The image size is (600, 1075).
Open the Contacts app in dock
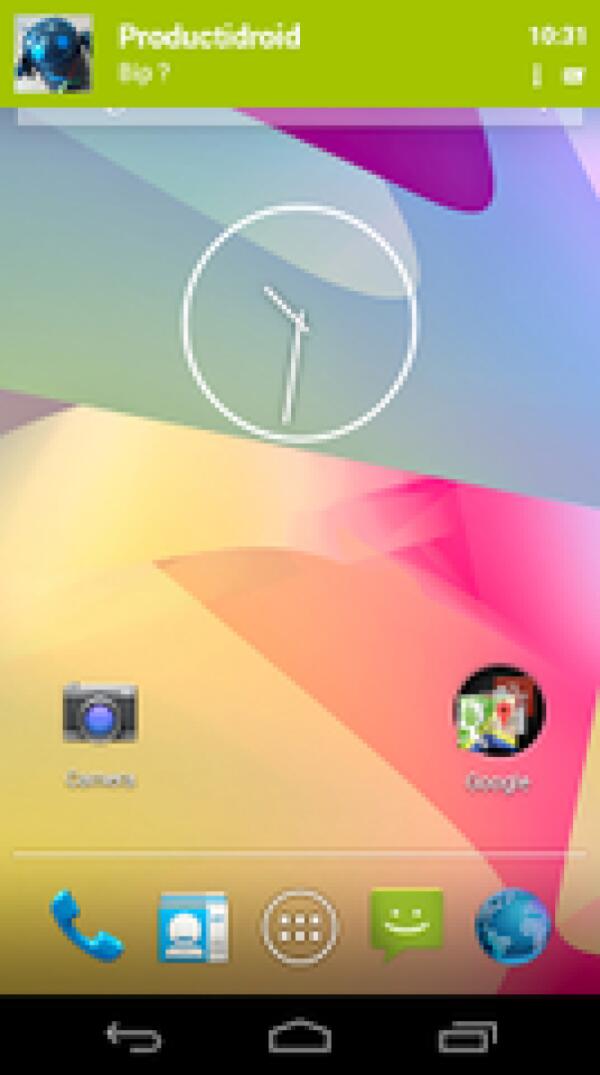click(193, 927)
